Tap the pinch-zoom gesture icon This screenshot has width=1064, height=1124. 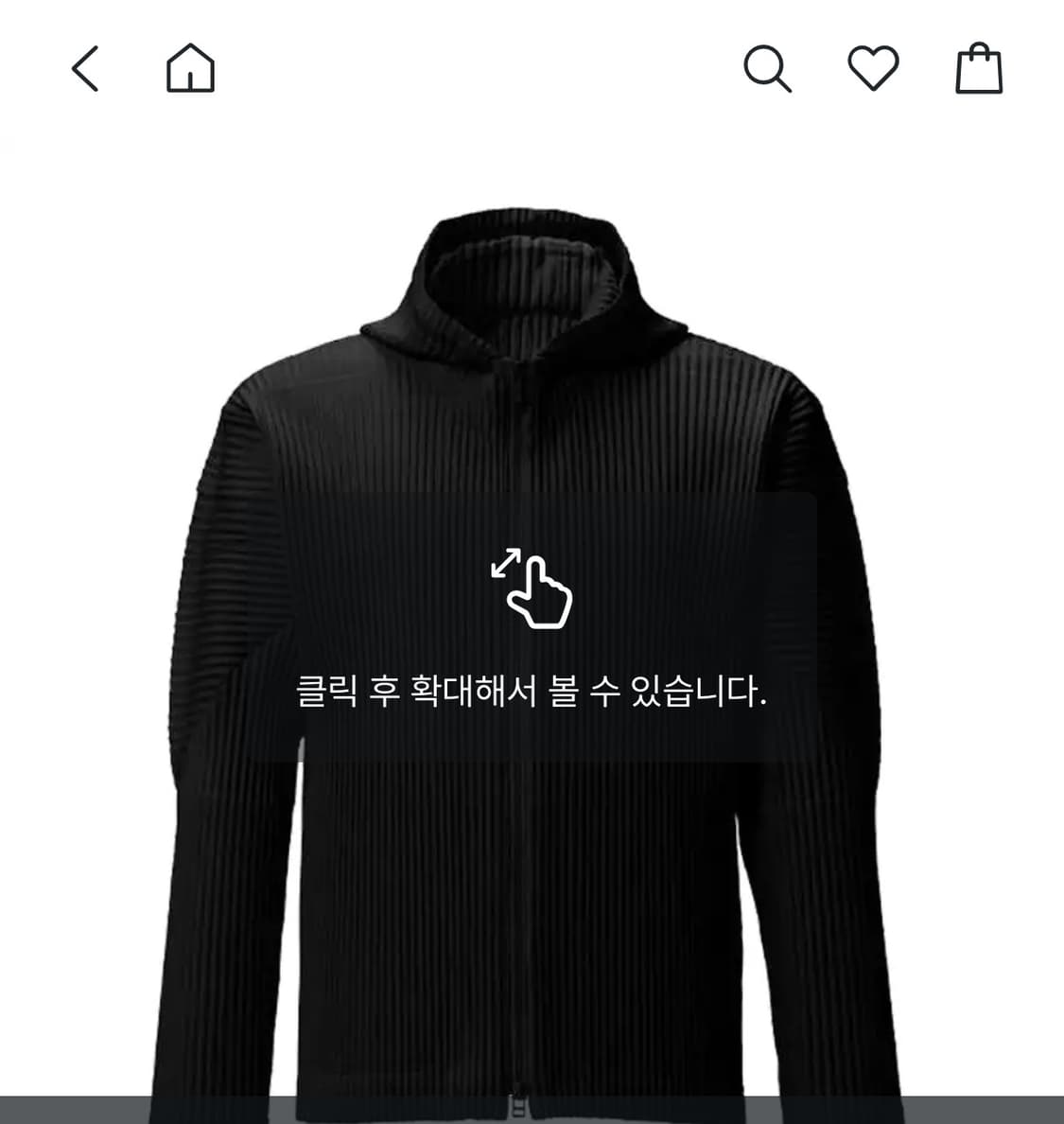point(534,591)
